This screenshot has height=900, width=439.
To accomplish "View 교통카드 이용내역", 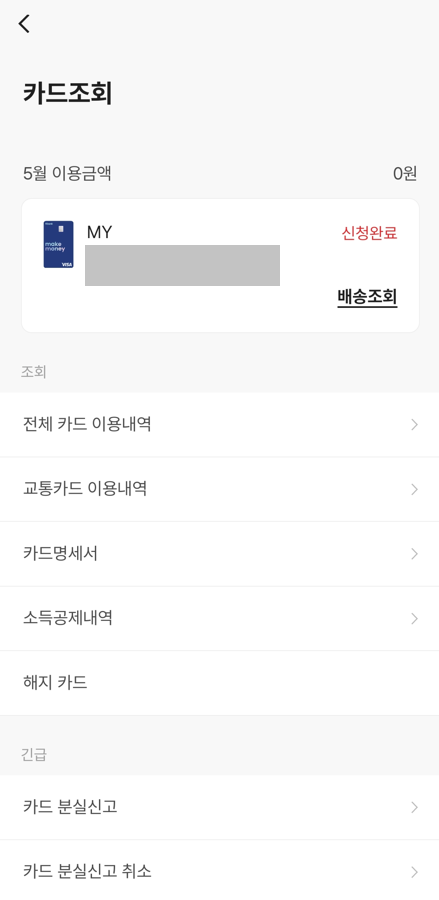I will [219, 490].
